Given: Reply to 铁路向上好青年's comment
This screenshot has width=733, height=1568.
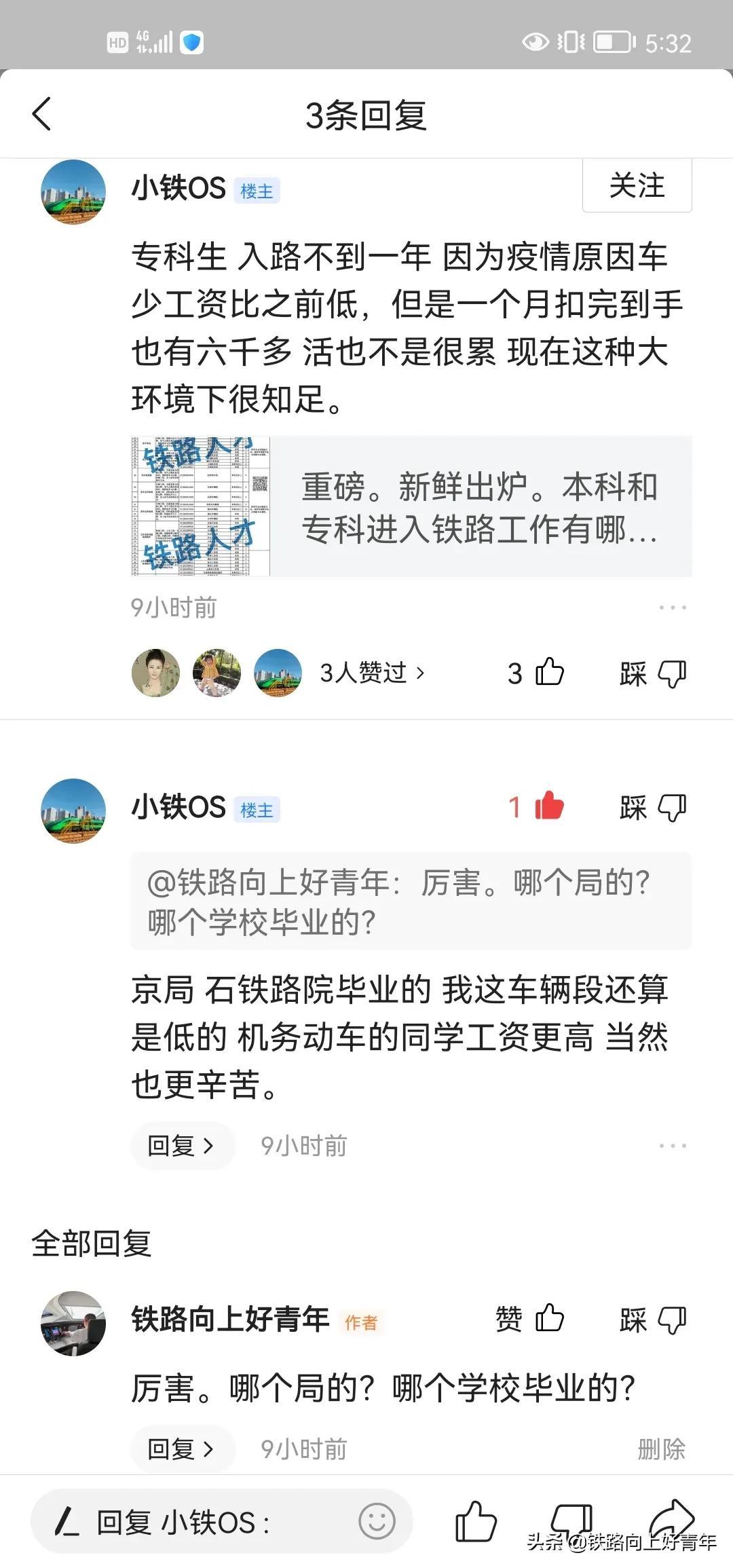Looking at the screenshot, I should click(x=181, y=1449).
